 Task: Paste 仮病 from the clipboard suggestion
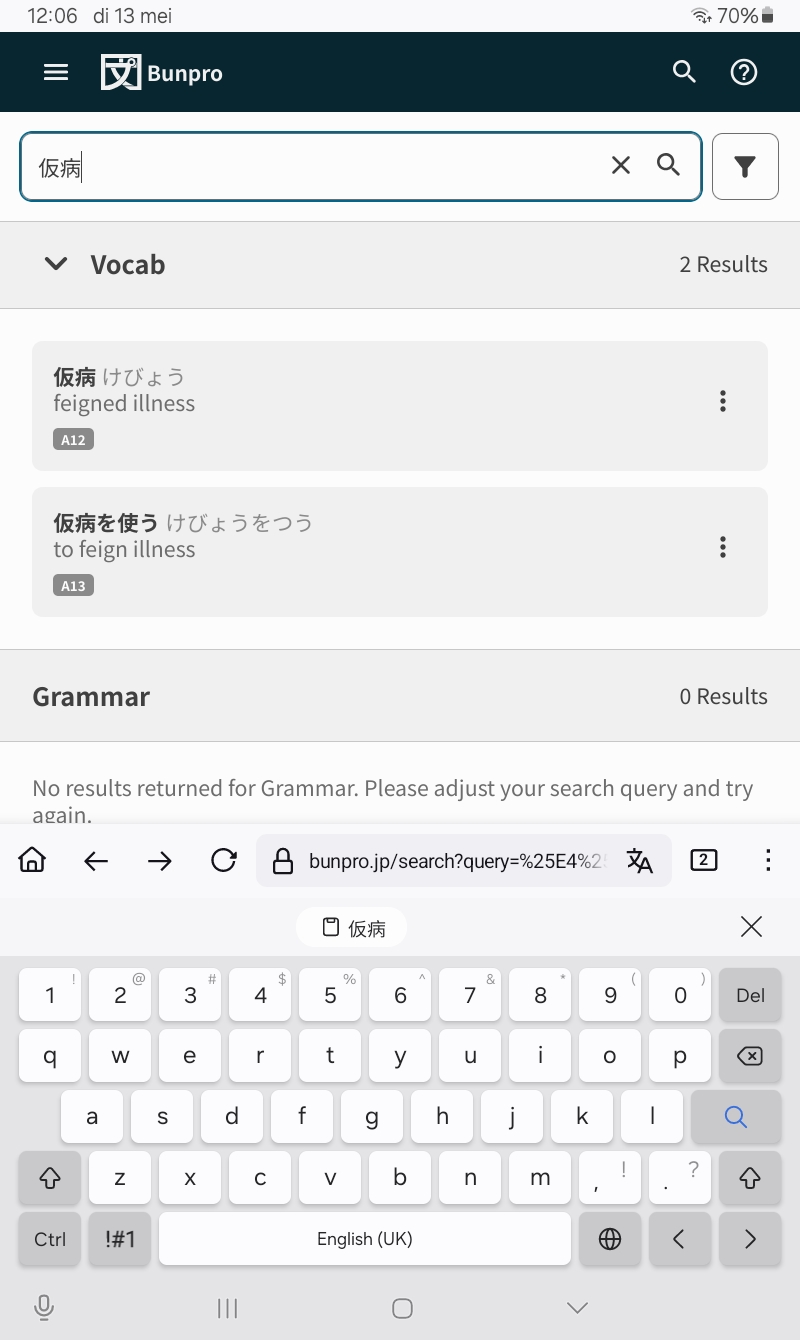(x=352, y=928)
